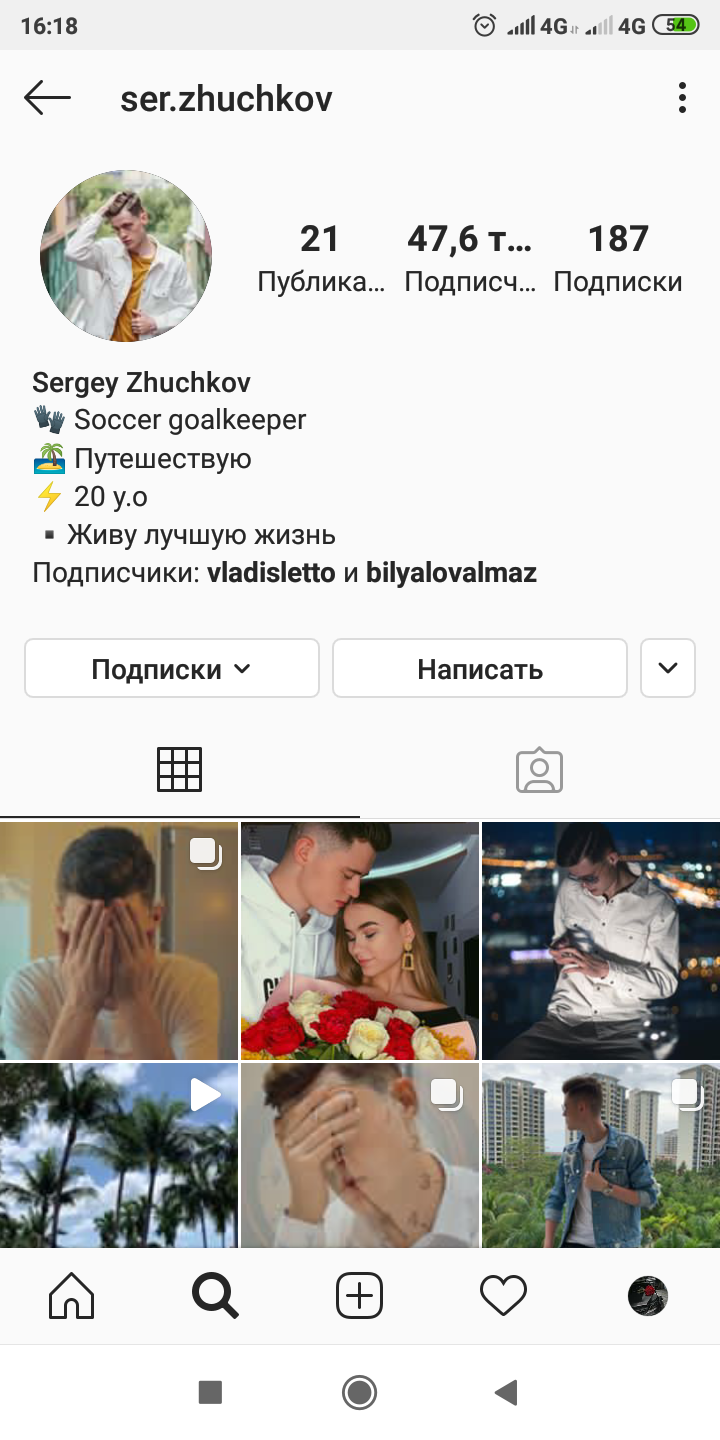The width and height of the screenshot is (720, 1440).
Task: Switch to the tagged photos tab
Action: (x=540, y=770)
